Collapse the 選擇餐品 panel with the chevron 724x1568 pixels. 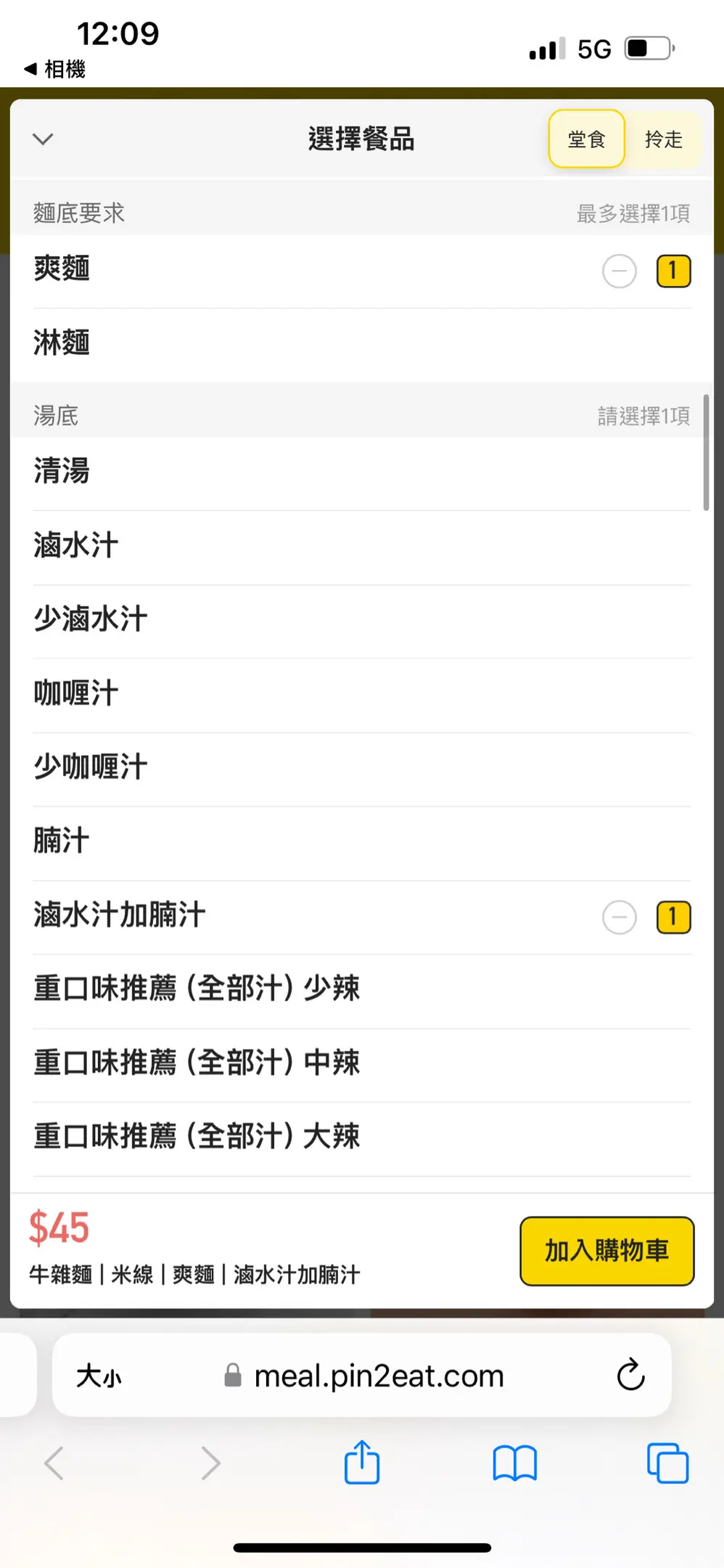(43, 139)
